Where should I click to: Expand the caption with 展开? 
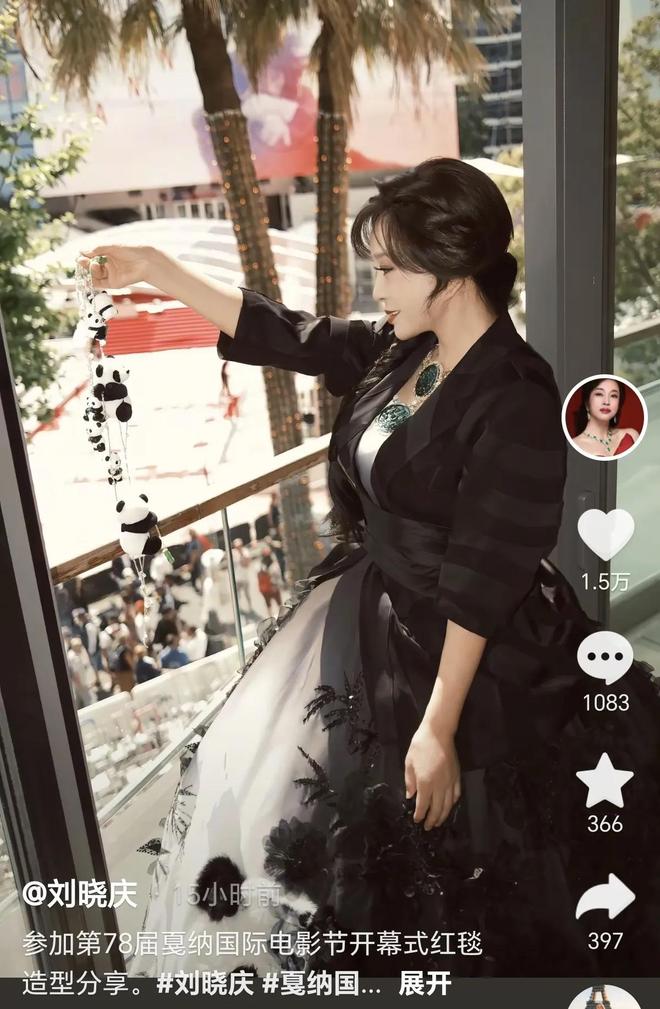tap(424, 983)
